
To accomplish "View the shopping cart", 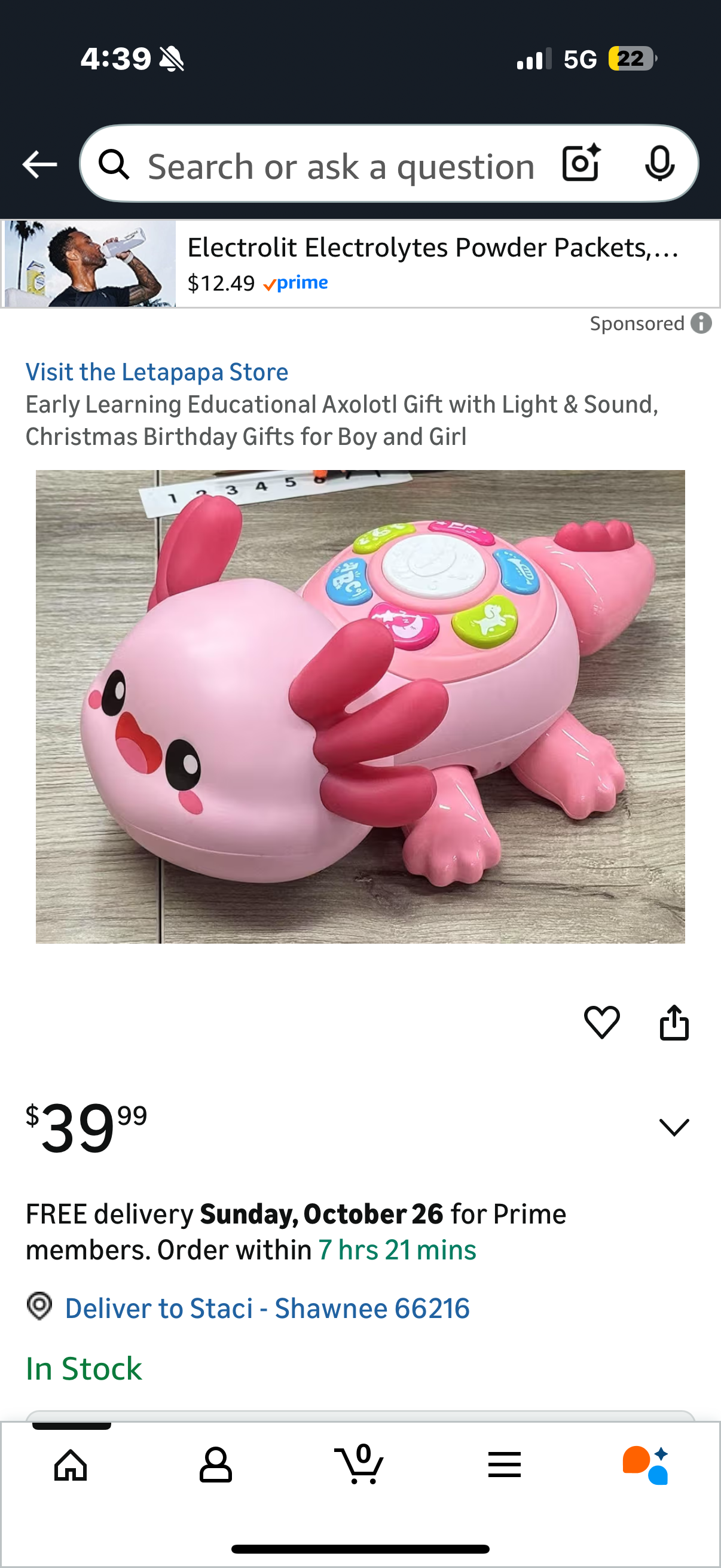I will 359,1464.
